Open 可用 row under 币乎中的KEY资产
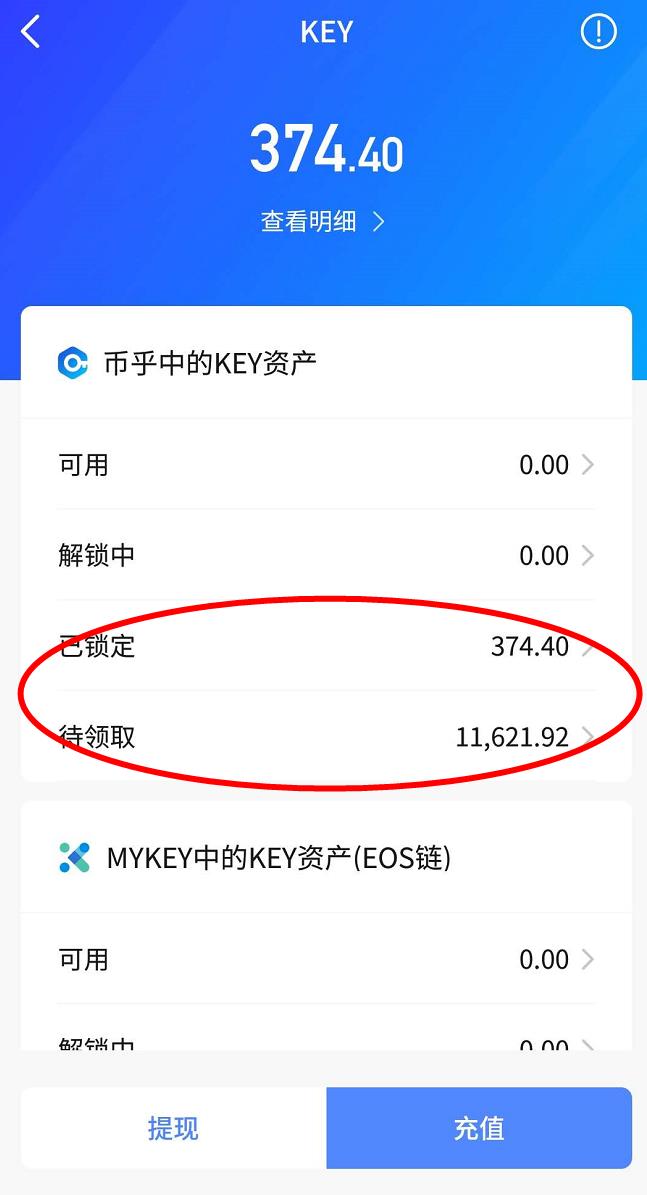Screen dimensions: 647x1195 [326, 464]
